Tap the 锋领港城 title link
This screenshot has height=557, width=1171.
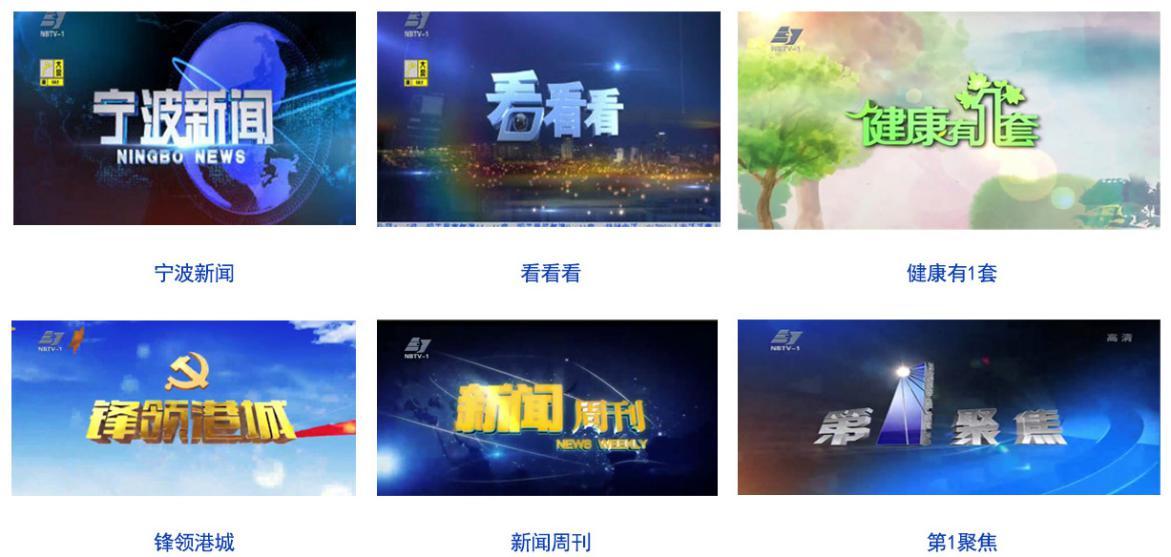click(x=194, y=543)
